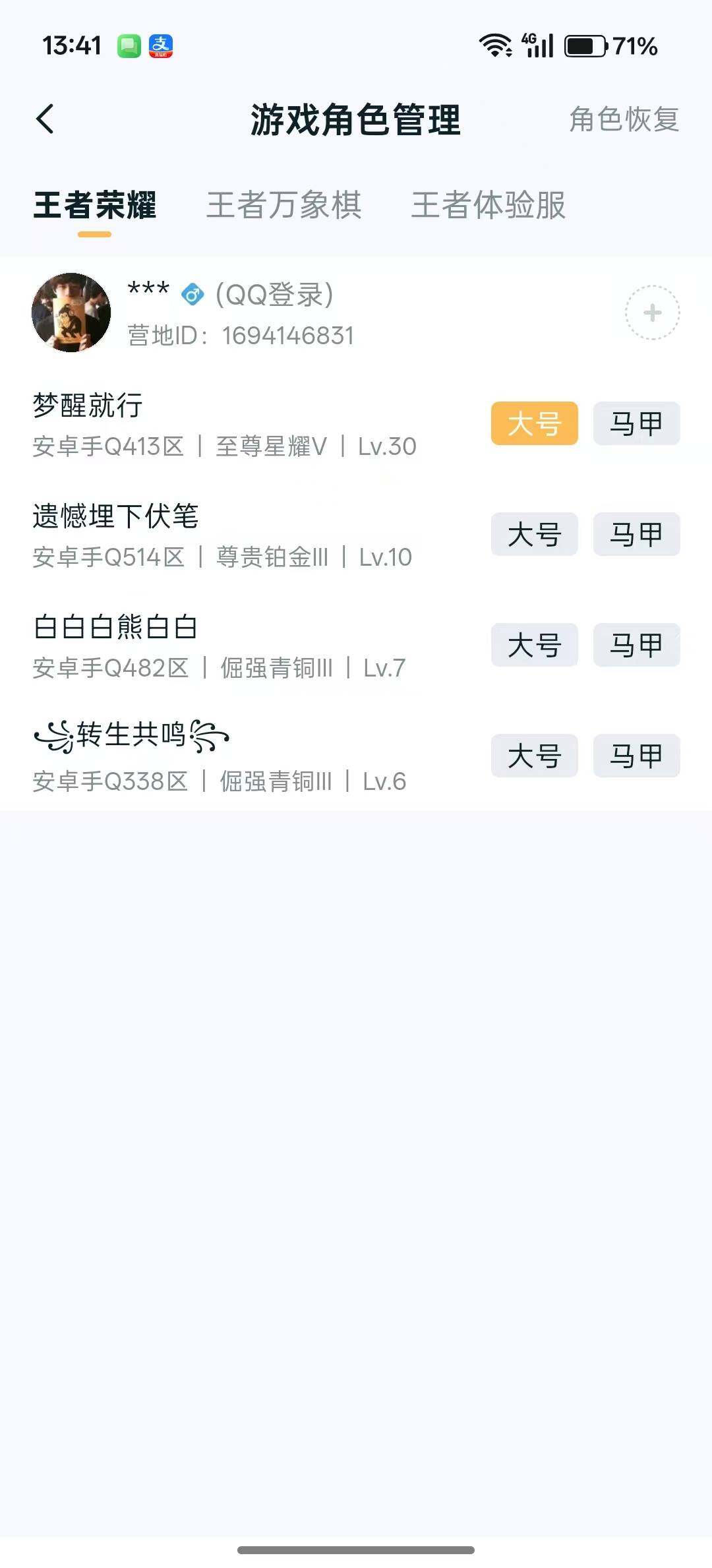Image resolution: width=712 pixels, height=1568 pixels.
Task: Toggle 马甲 label for 遗憾埋下伏笔
Action: coord(636,535)
